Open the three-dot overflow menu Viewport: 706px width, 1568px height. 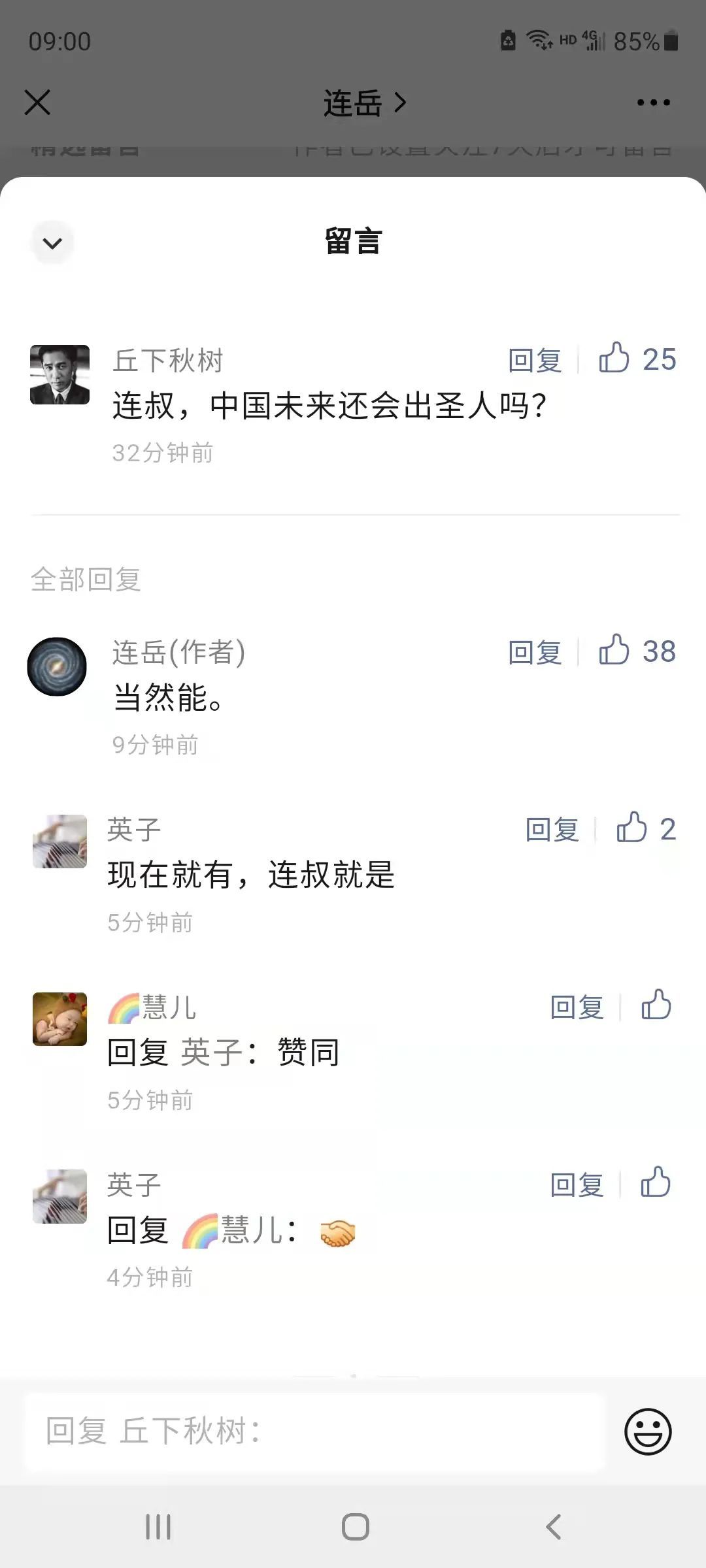pyautogui.click(x=653, y=103)
